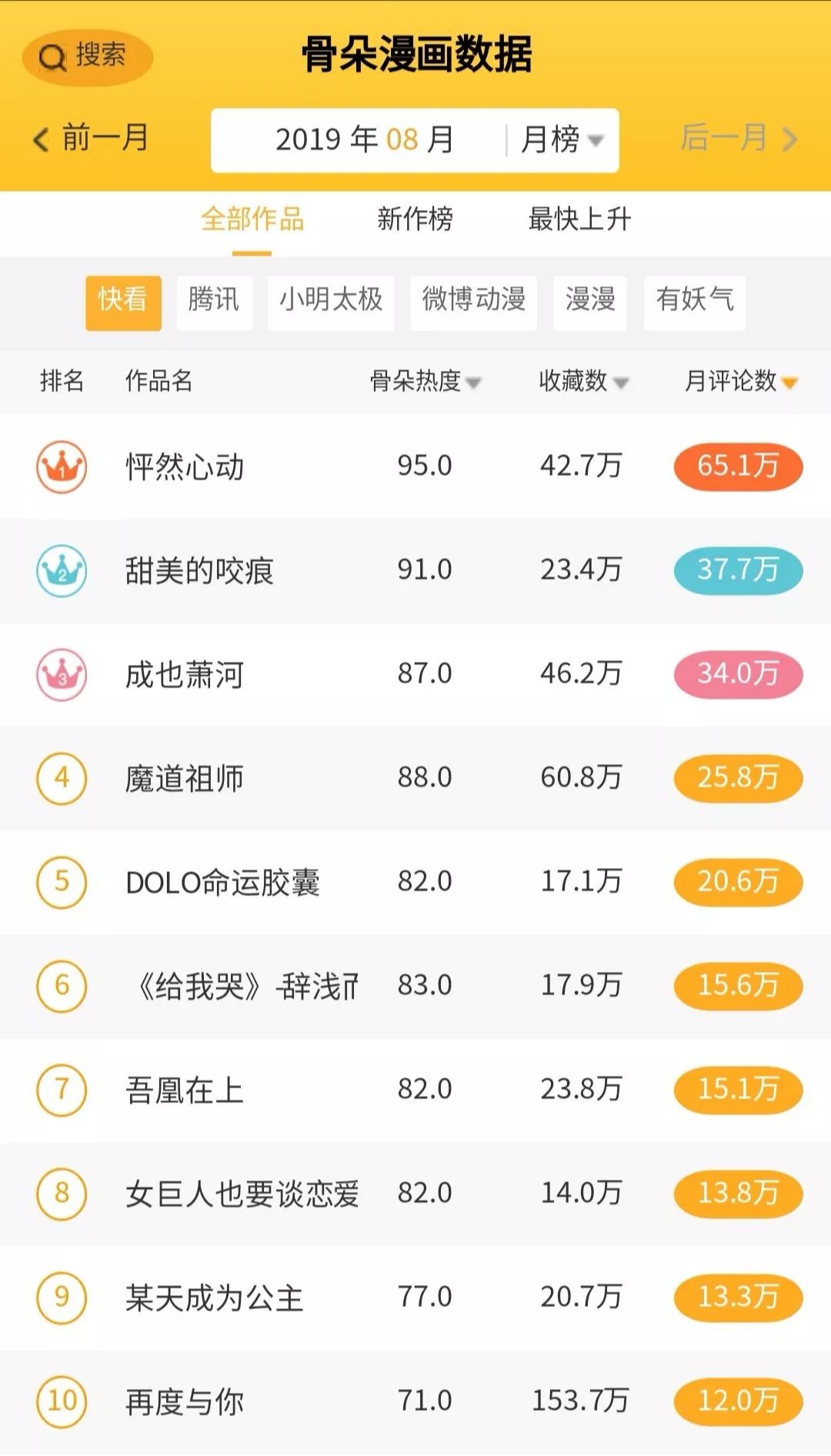Go to 前一月 previous month
Image resolution: width=831 pixels, height=1456 pixels.
[x=92, y=138]
